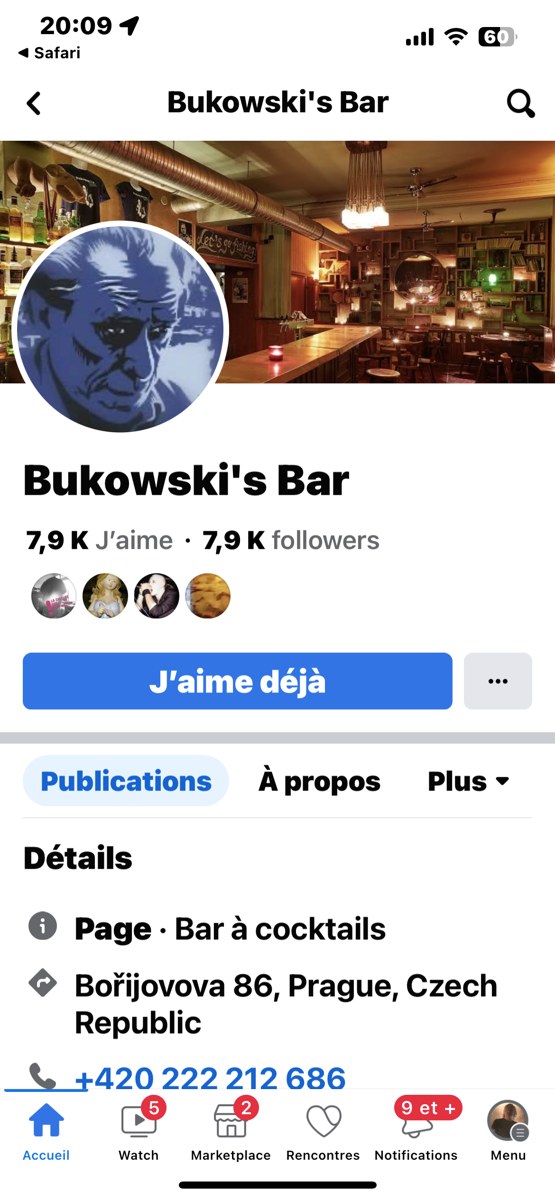Go back using the arrow icon
Image resolution: width=555 pixels, height=1200 pixels.
pyautogui.click(x=34, y=103)
